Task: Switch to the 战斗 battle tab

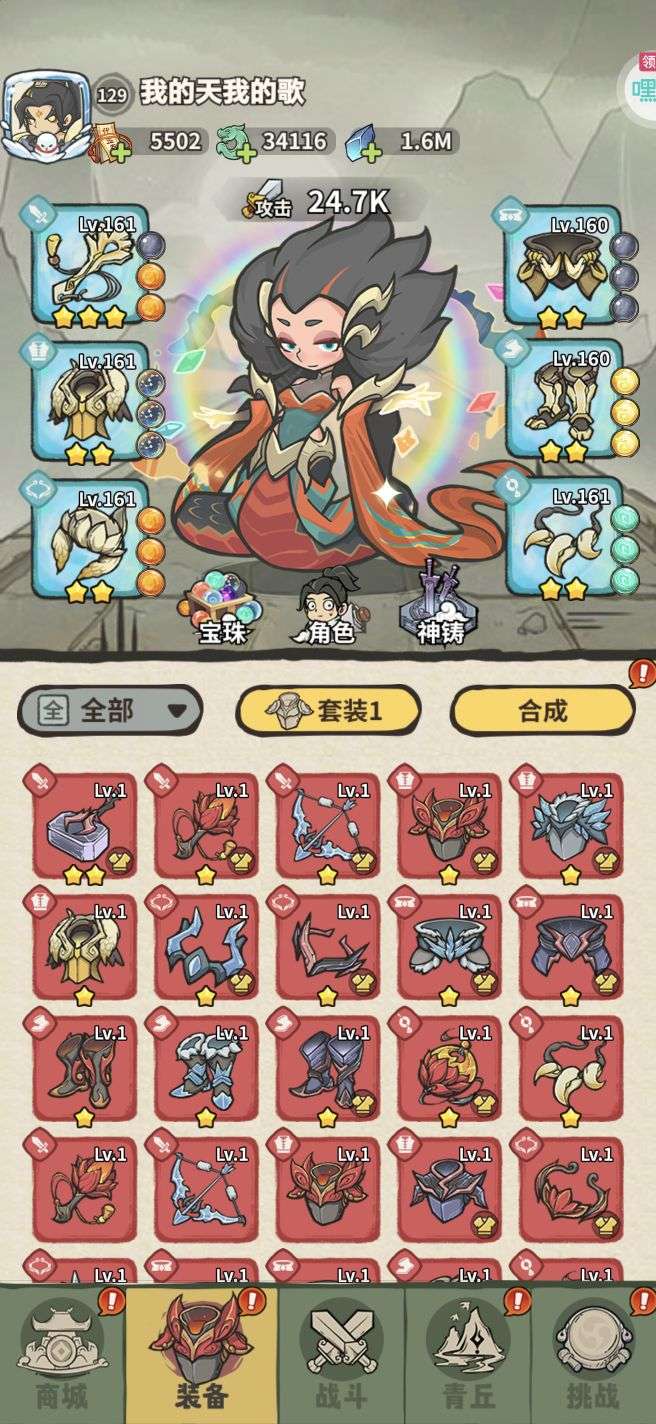Action: pos(340,1360)
